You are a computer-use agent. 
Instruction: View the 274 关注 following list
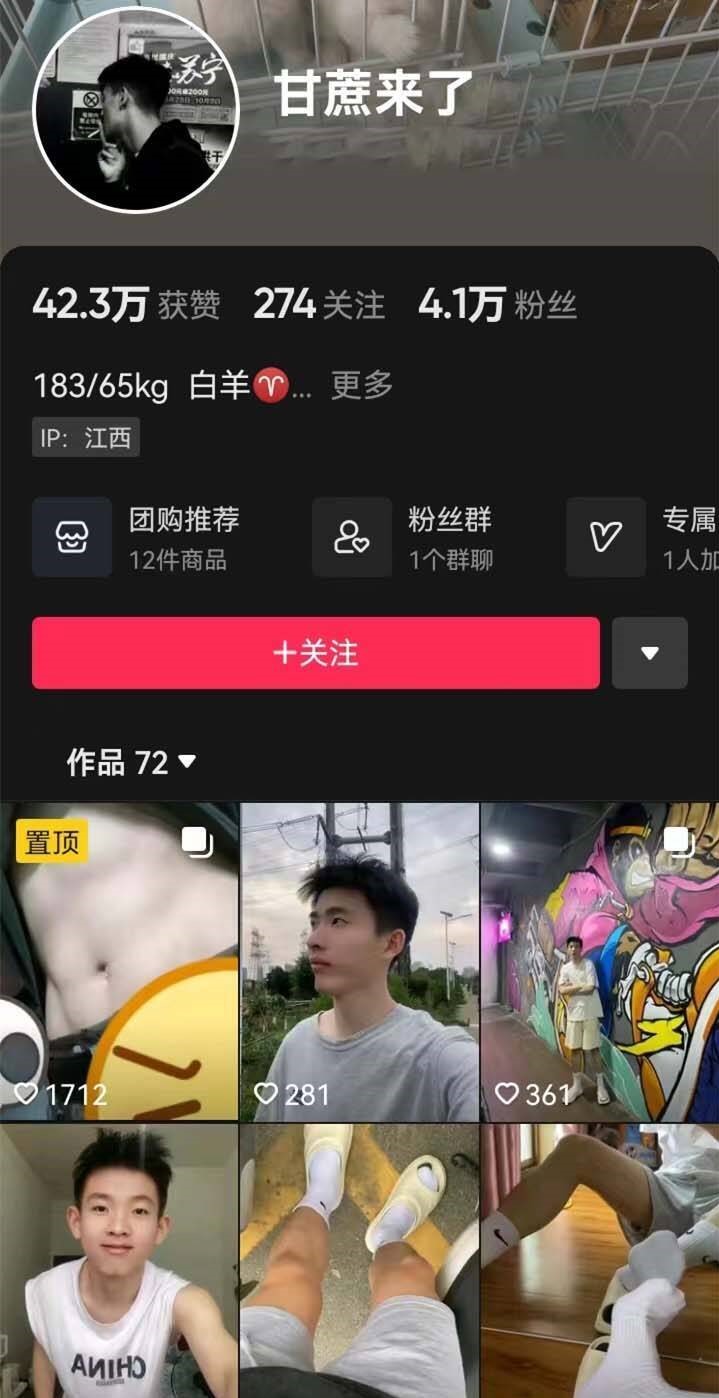319,305
